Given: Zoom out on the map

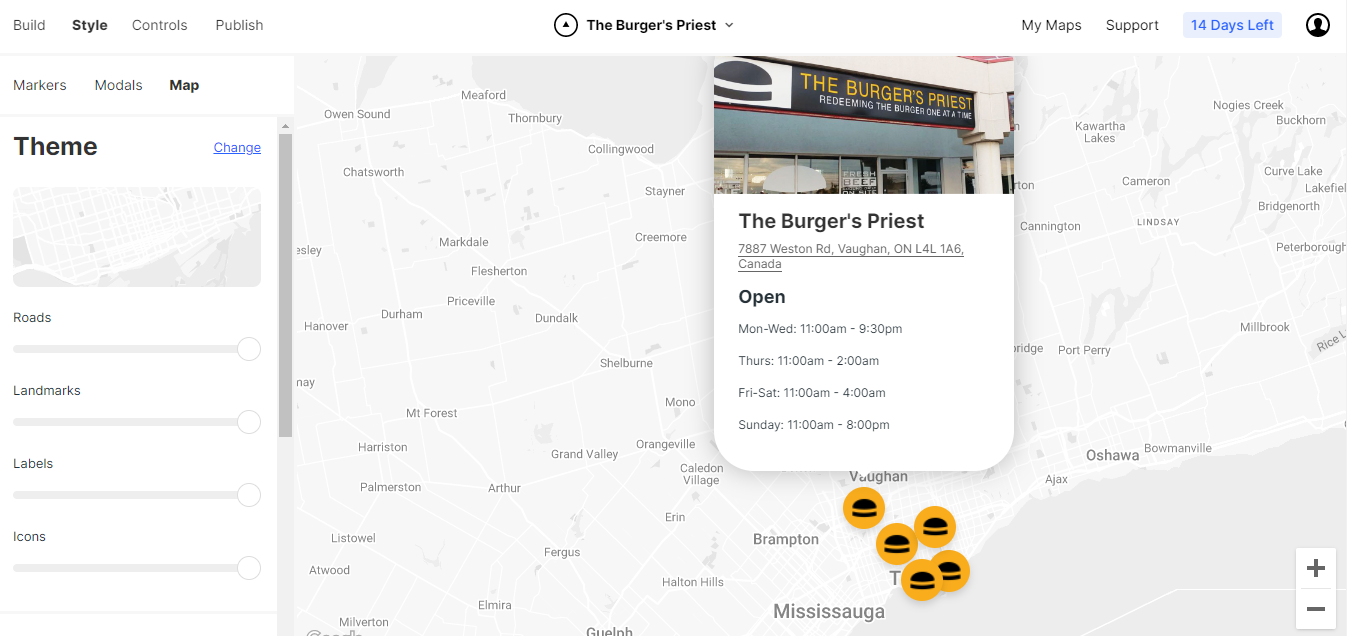Looking at the screenshot, I should click(1315, 609).
